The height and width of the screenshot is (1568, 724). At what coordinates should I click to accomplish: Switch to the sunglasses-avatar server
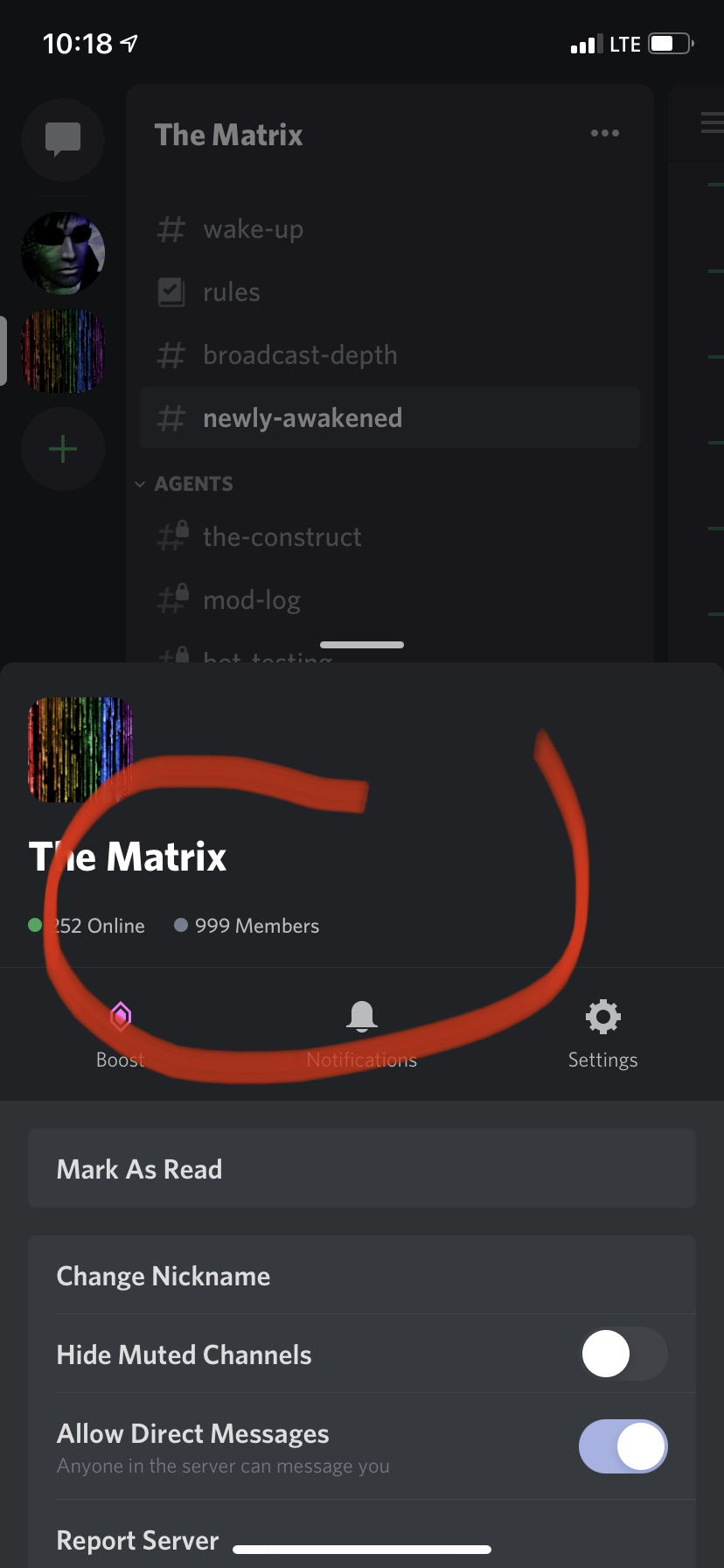coord(63,253)
